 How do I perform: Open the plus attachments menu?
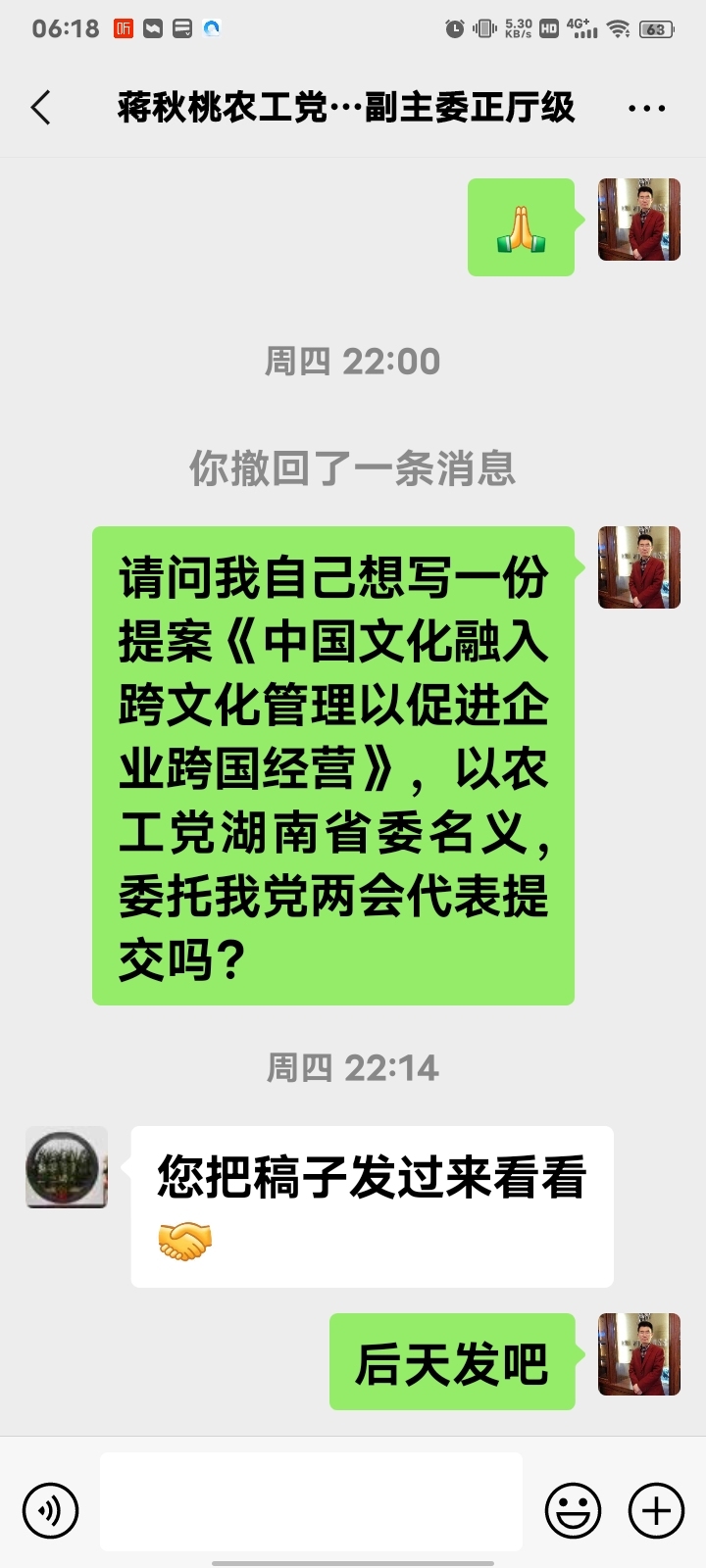[x=656, y=1510]
